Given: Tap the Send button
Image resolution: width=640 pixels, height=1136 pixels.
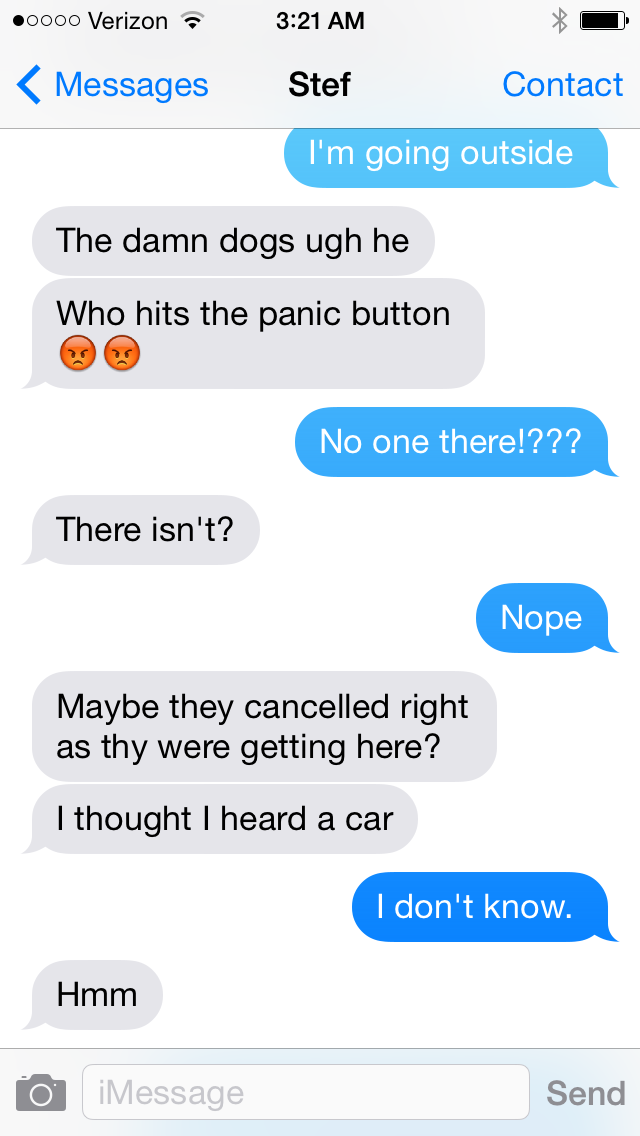Looking at the screenshot, I should tap(585, 1092).
